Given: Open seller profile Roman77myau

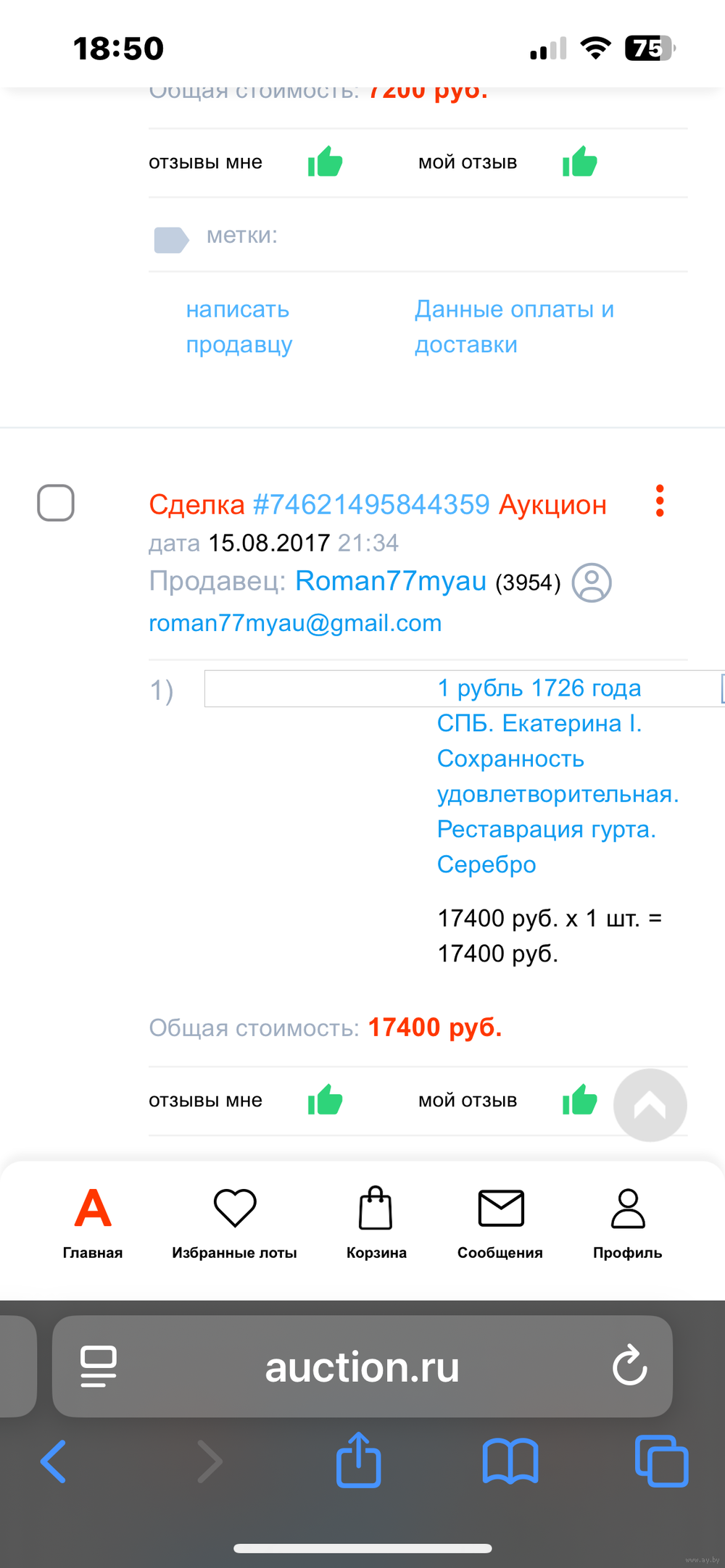Looking at the screenshot, I should pos(390,582).
